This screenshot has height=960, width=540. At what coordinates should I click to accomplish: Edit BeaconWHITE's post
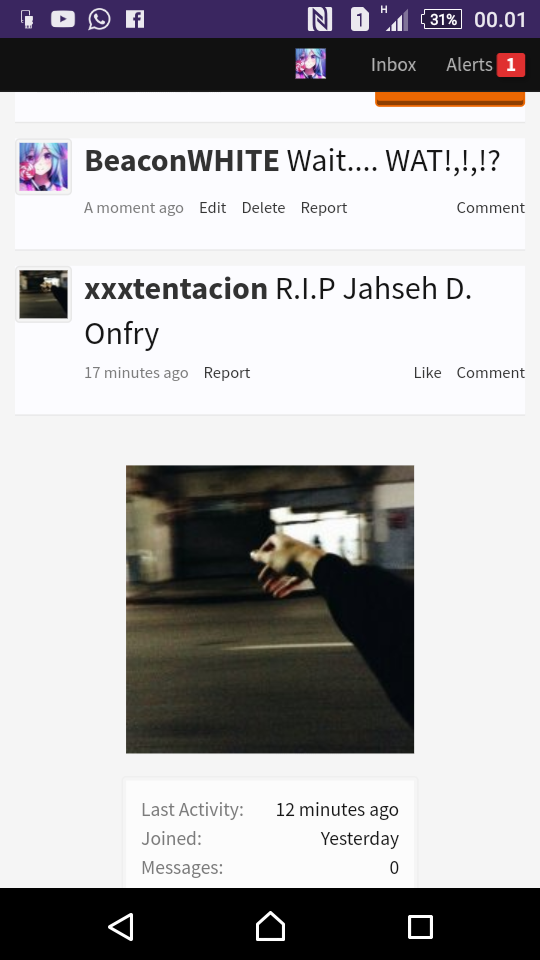point(212,208)
